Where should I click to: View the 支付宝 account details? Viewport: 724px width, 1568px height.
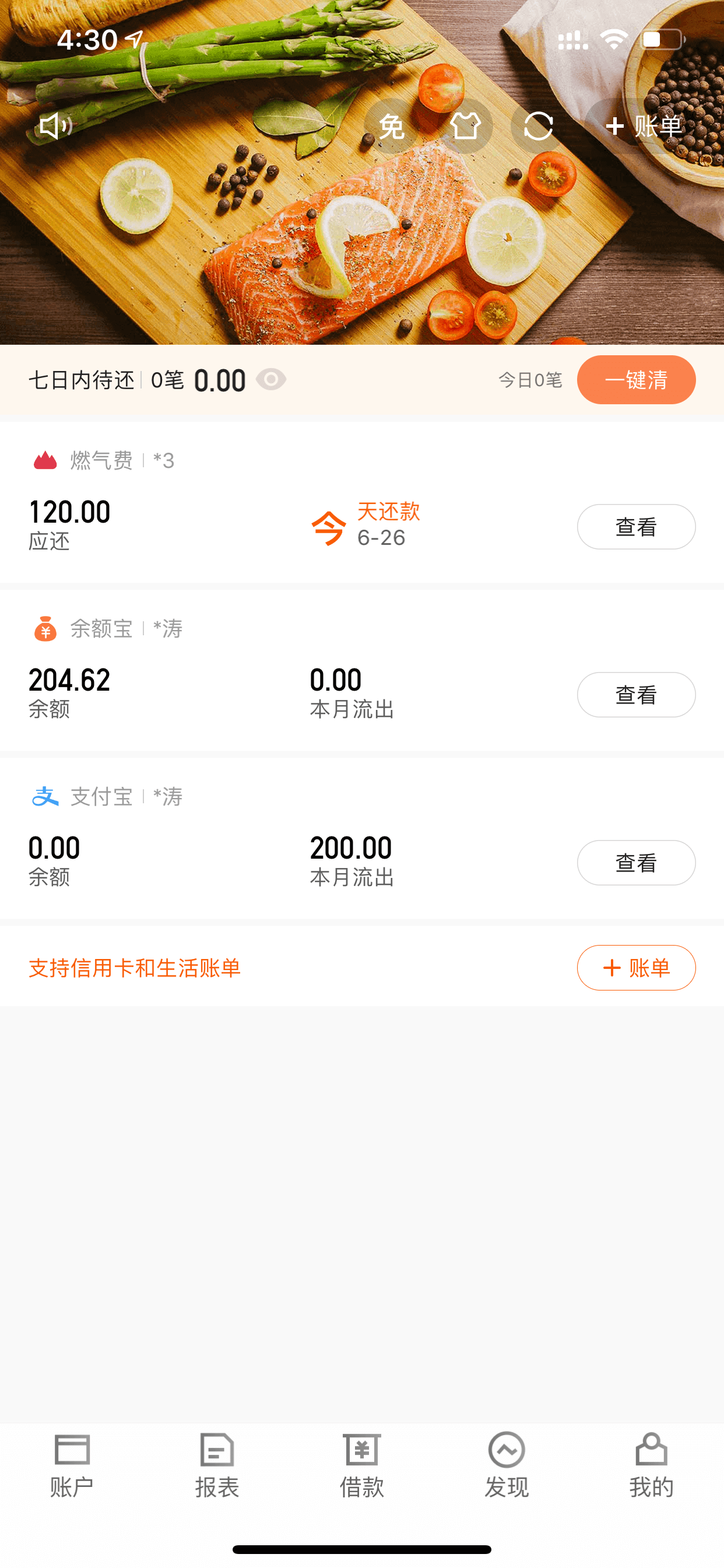click(x=636, y=863)
